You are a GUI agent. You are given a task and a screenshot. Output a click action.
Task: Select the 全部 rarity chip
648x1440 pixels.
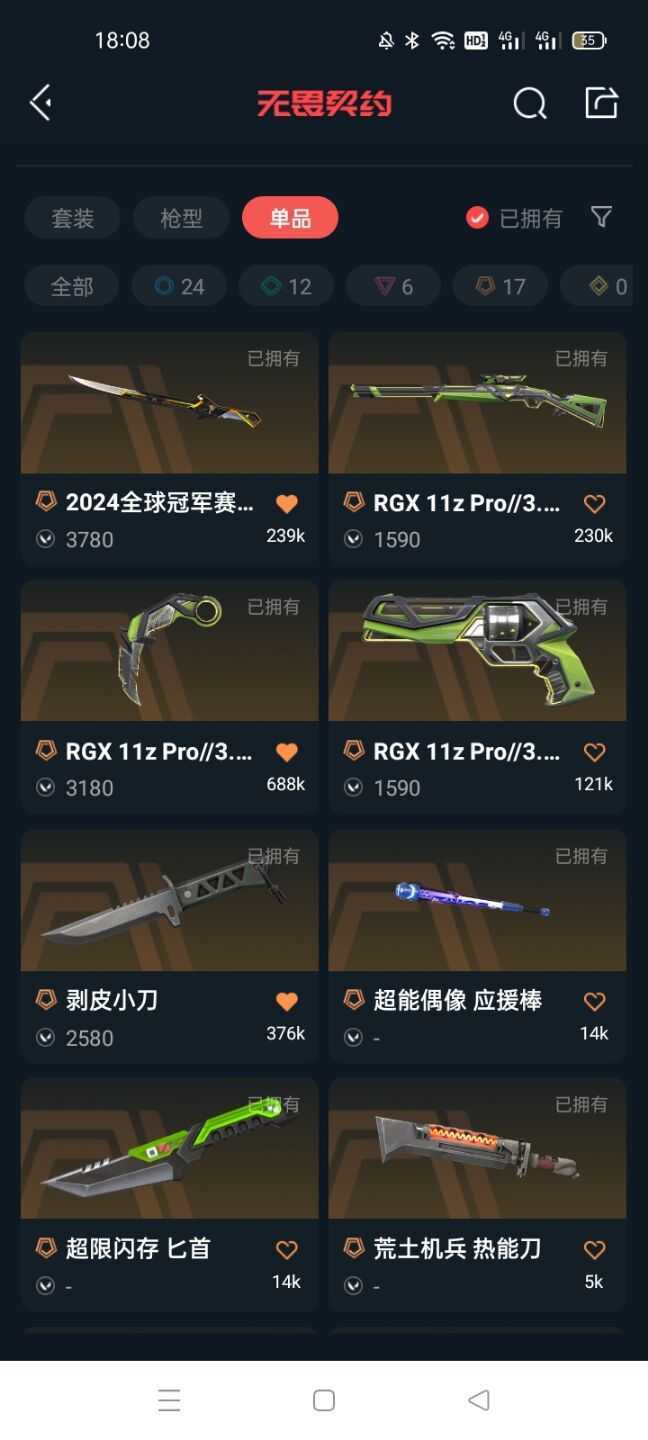tap(72, 287)
